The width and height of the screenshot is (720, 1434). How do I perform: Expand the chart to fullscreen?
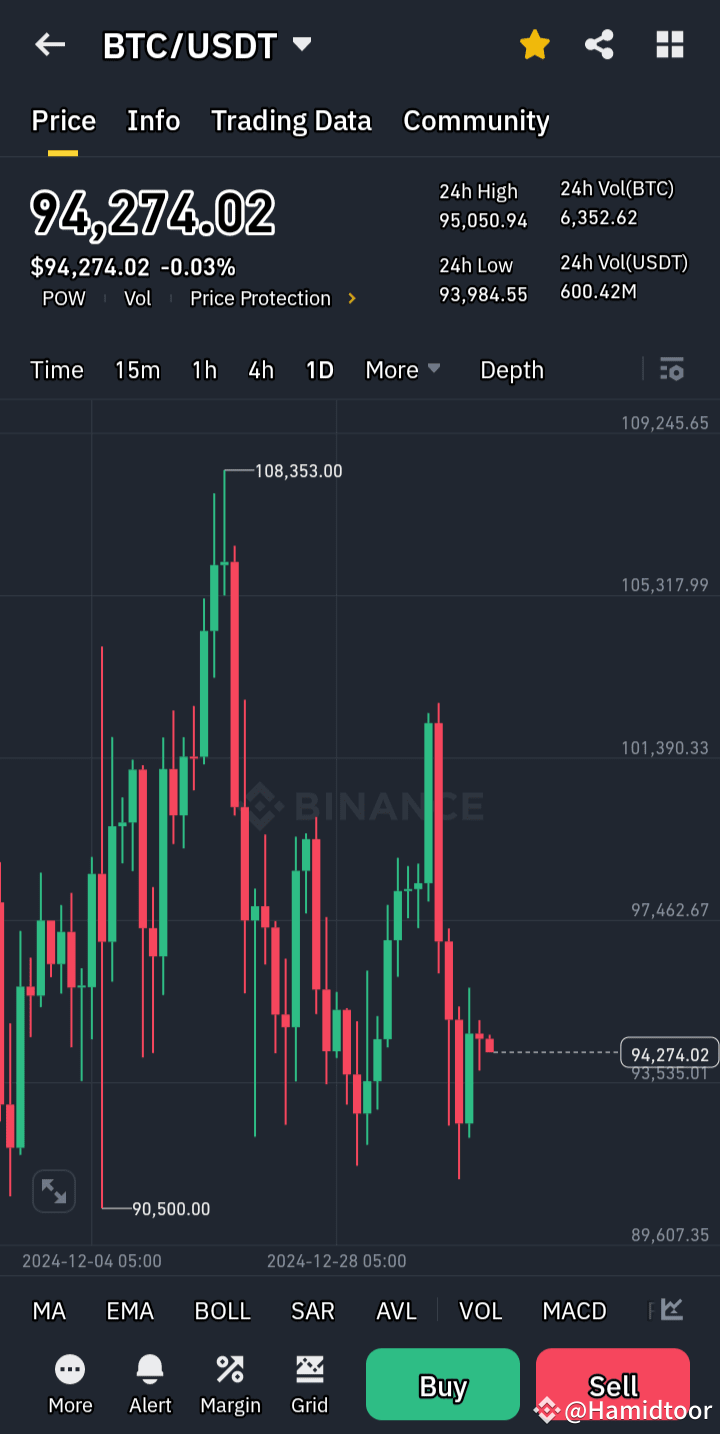point(54,1191)
